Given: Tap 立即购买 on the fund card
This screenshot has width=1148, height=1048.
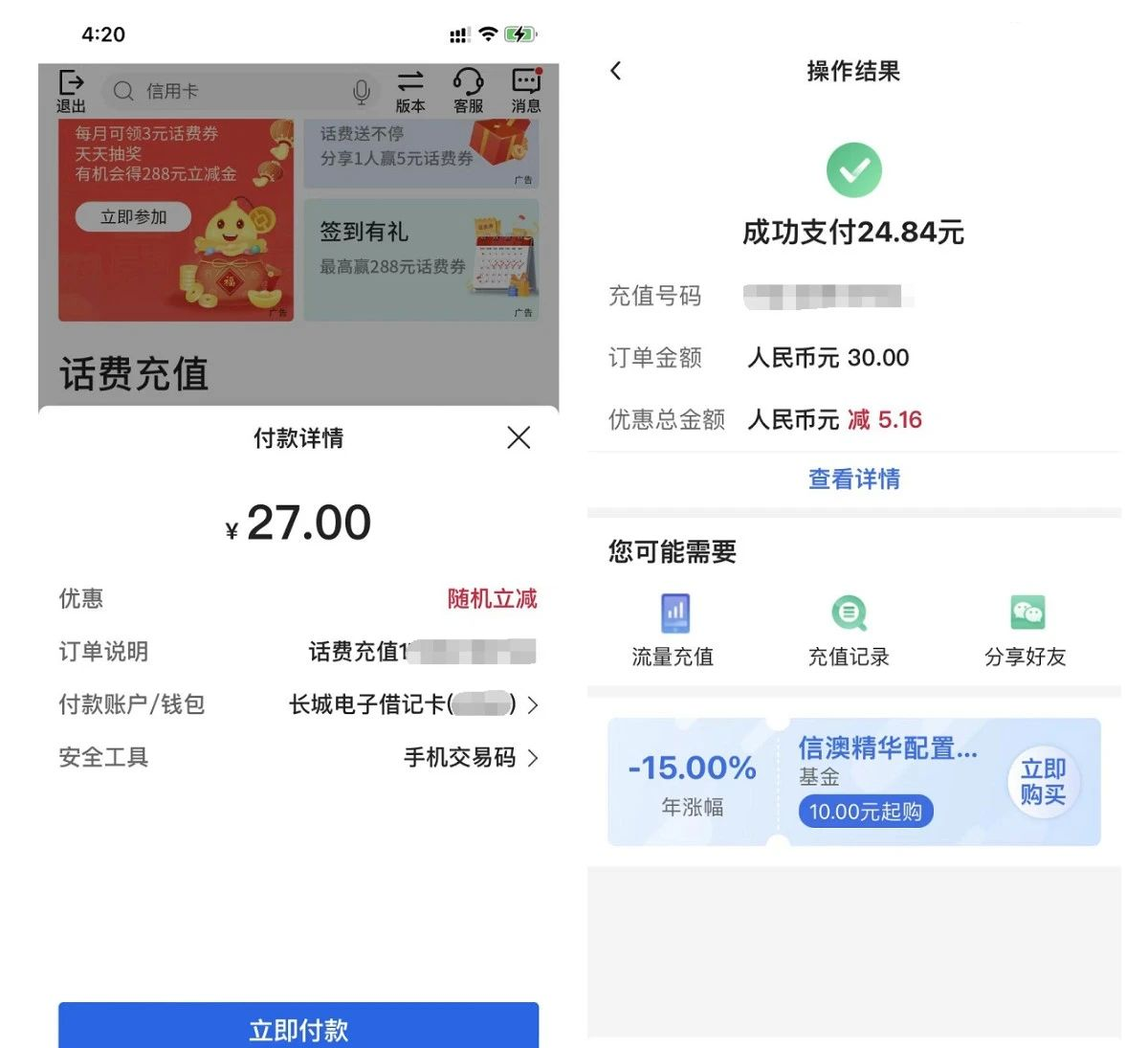Looking at the screenshot, I should (x=1043, y=782).
